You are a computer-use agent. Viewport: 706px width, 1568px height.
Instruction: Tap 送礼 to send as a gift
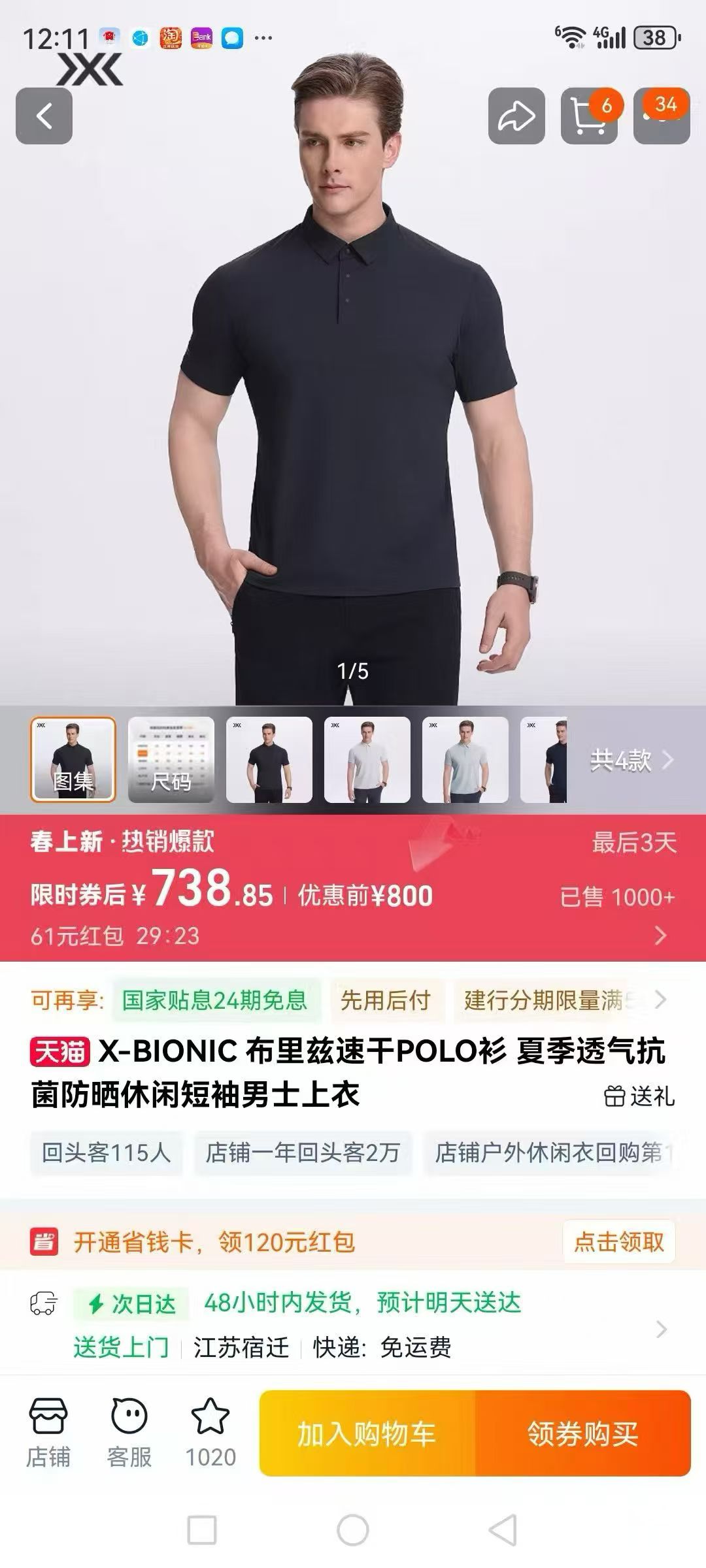(639, 1096)
